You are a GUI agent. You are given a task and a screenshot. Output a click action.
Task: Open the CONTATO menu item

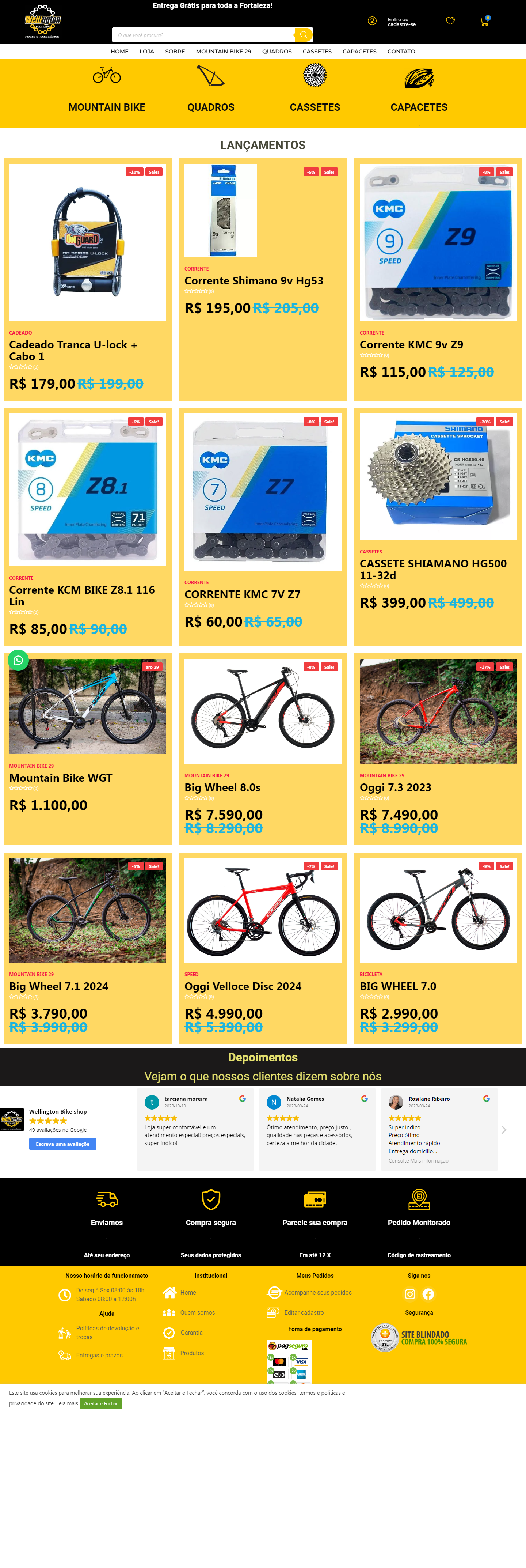tap(401, 52)
